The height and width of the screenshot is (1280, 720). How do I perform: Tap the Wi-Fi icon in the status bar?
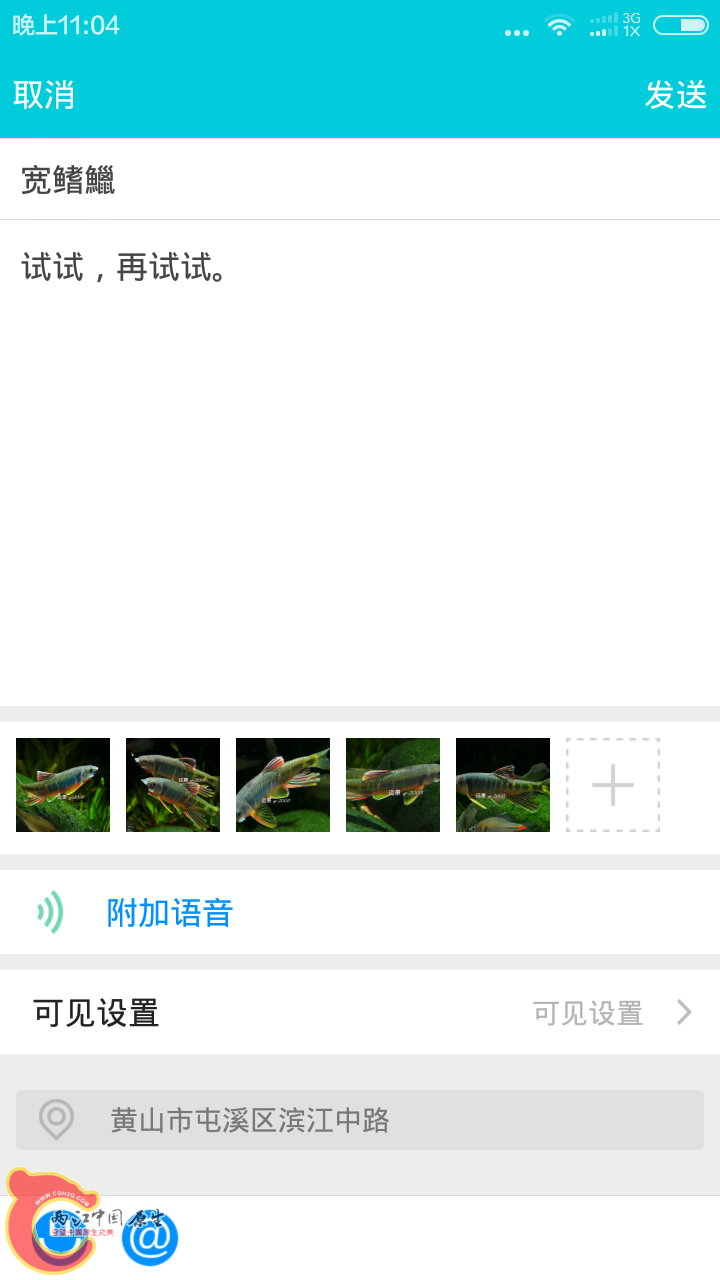(559, 27)
